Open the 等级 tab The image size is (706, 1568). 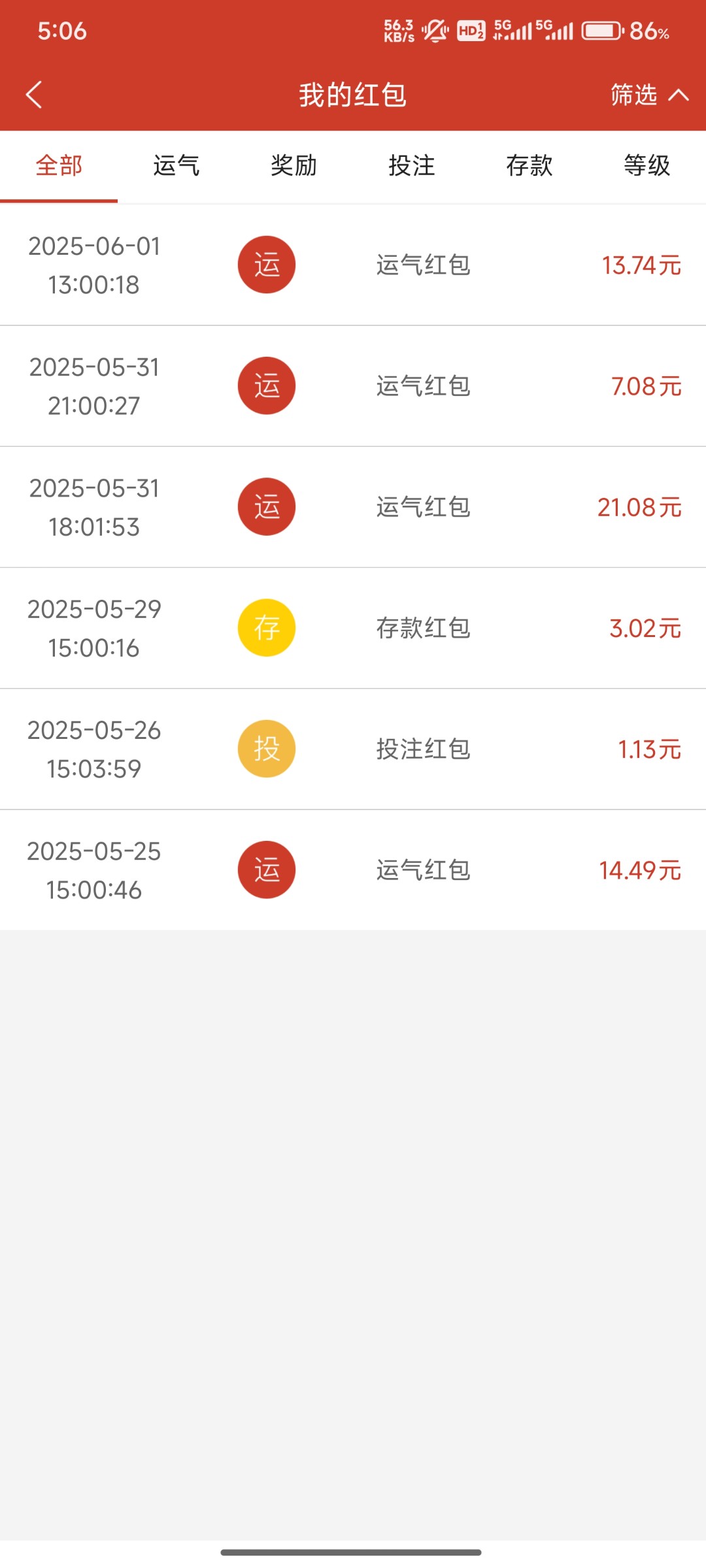647,166
